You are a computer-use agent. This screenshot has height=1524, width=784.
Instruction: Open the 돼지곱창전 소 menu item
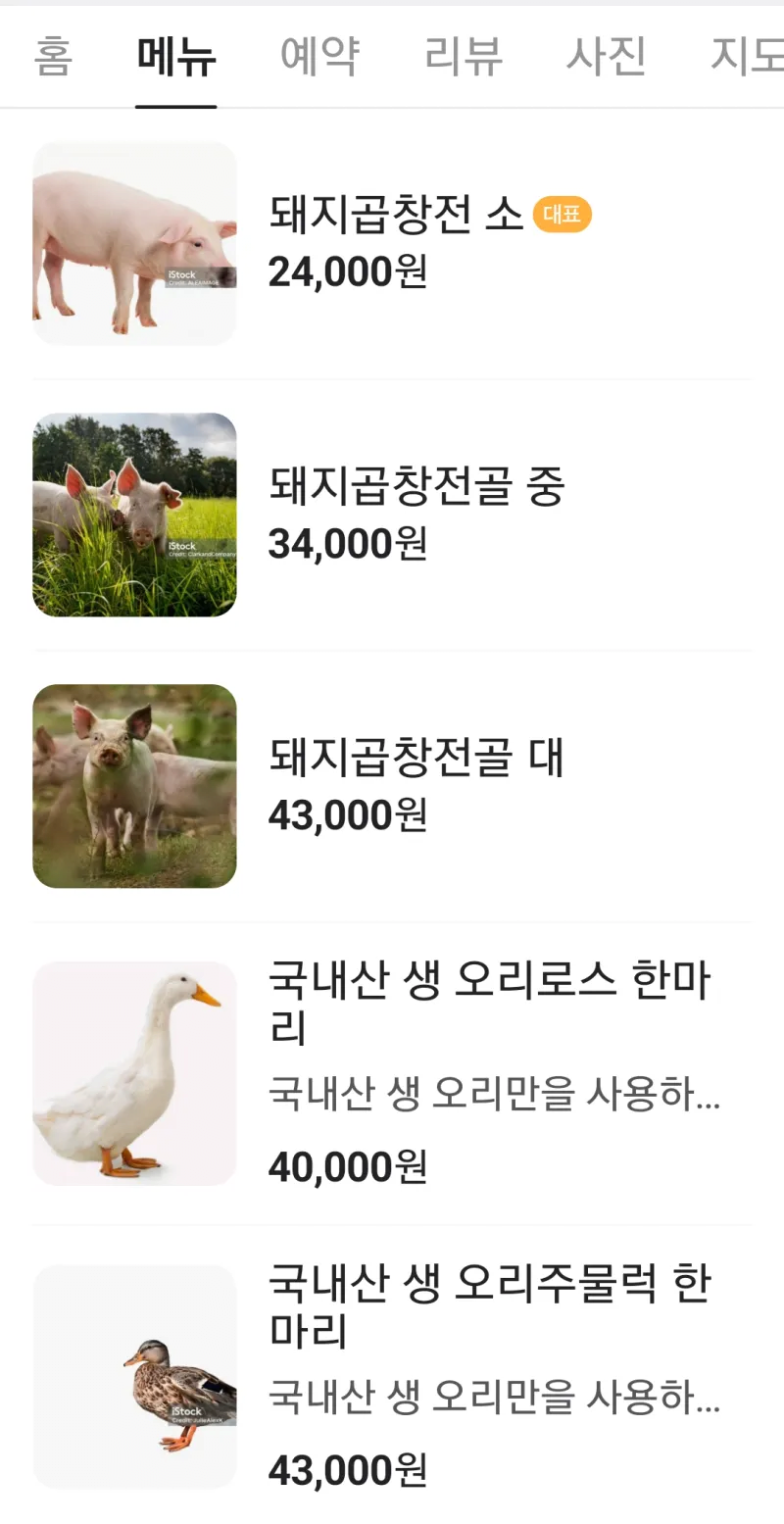[396, 216]
